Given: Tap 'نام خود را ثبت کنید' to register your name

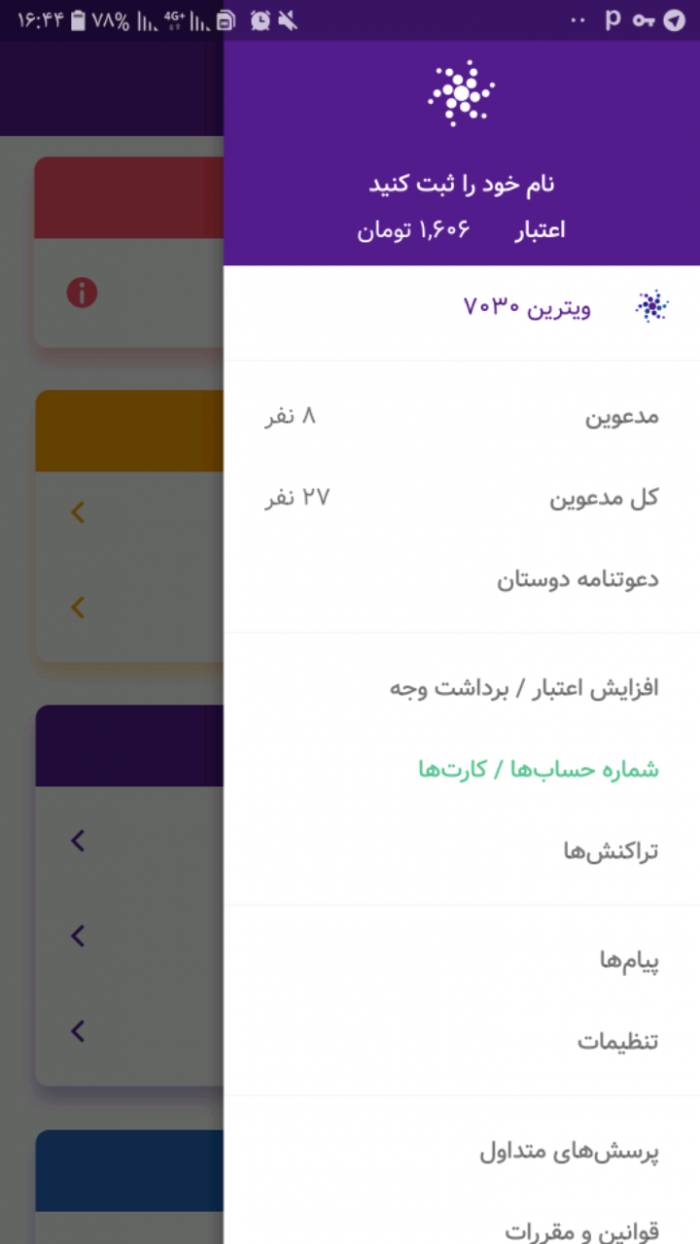Looking at the screenshot, I should pos(462,184).
